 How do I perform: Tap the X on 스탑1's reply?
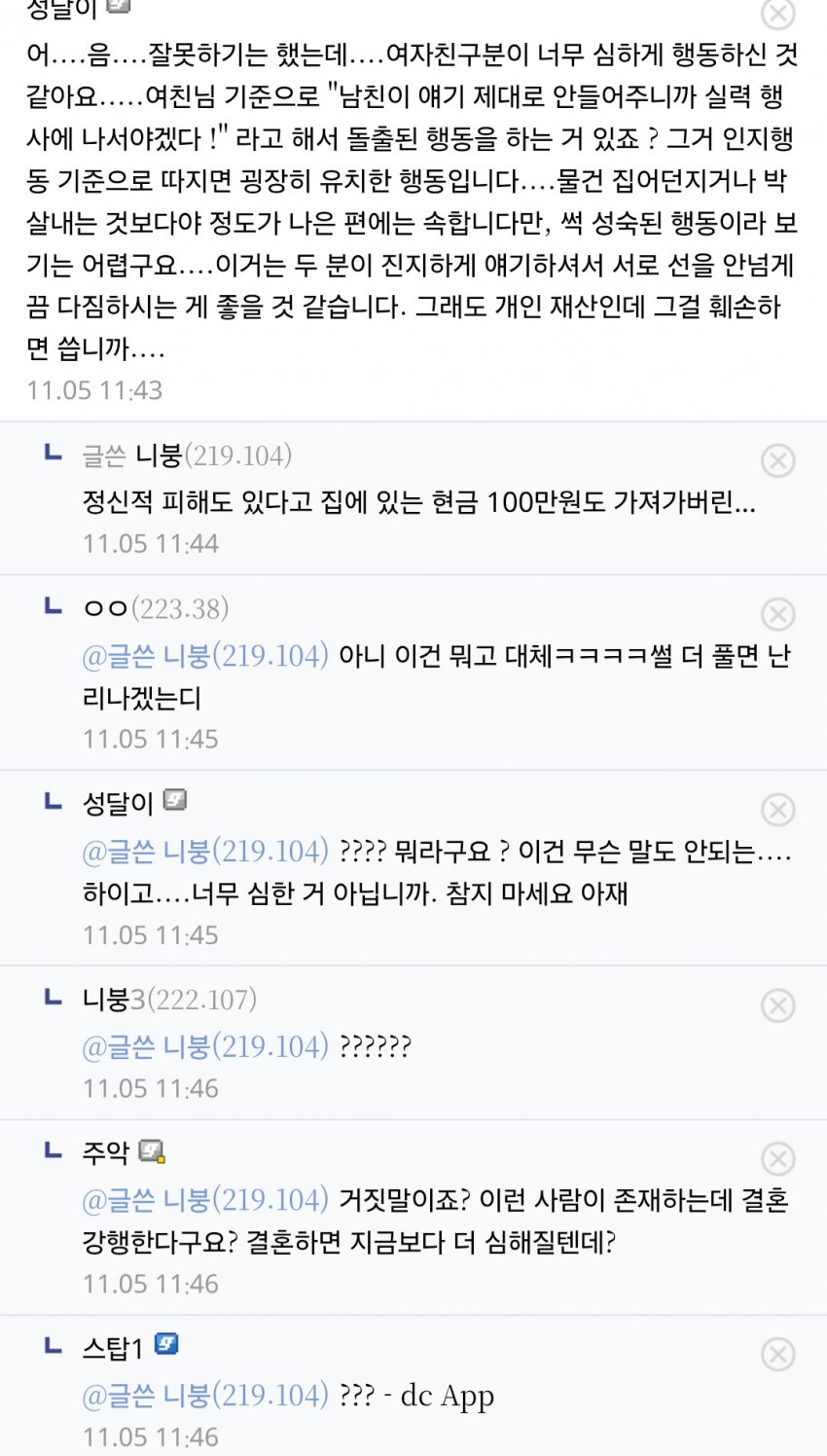(x=777, y=1354)
